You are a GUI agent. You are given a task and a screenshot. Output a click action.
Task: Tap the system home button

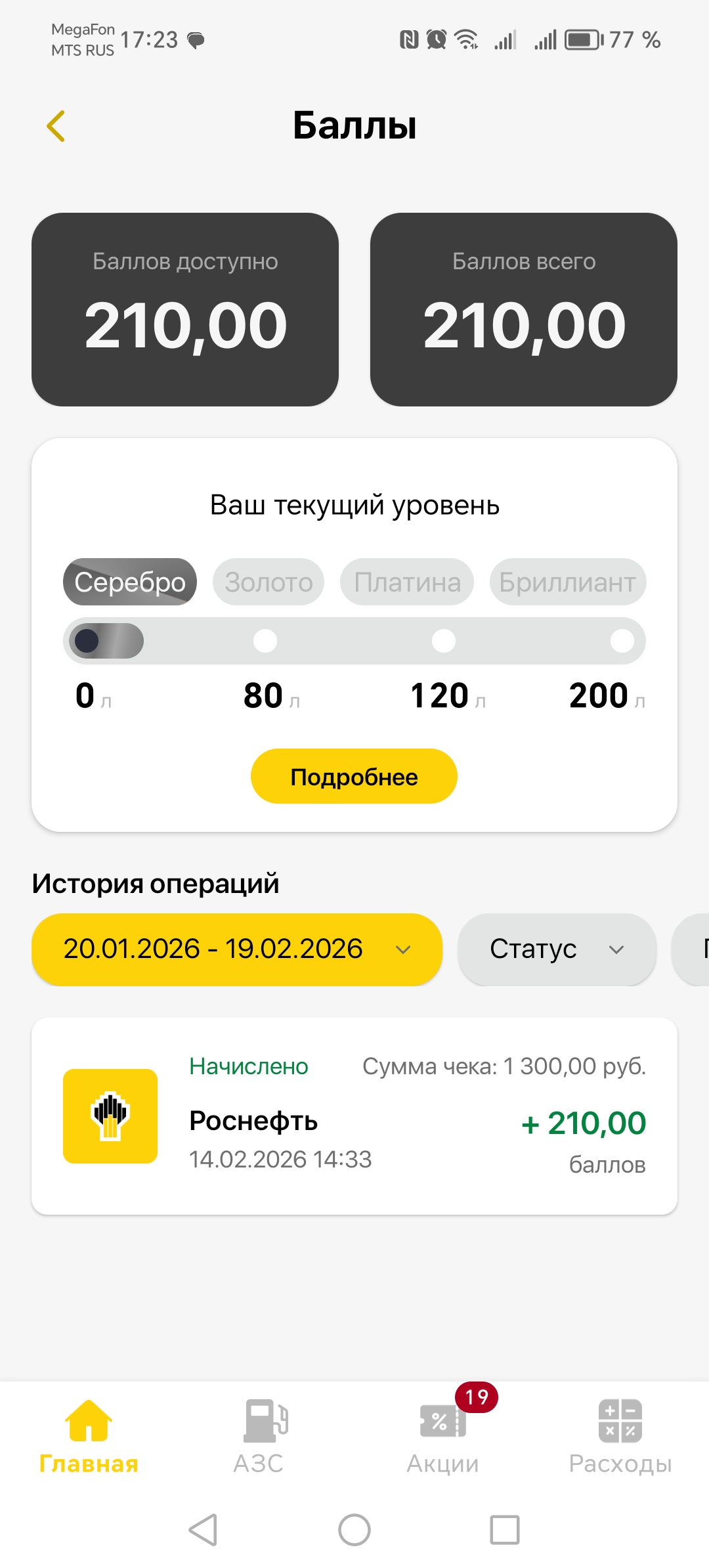[354, 1530]
